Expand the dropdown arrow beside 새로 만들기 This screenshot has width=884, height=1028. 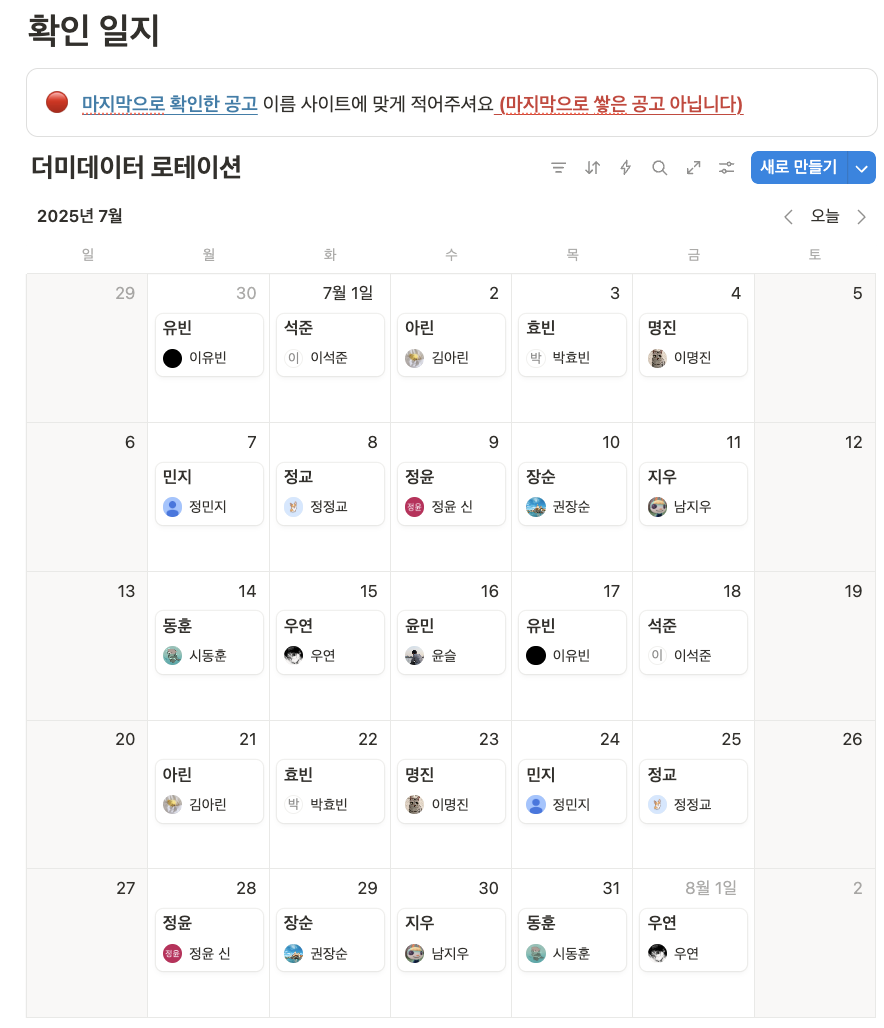[862, 168]
